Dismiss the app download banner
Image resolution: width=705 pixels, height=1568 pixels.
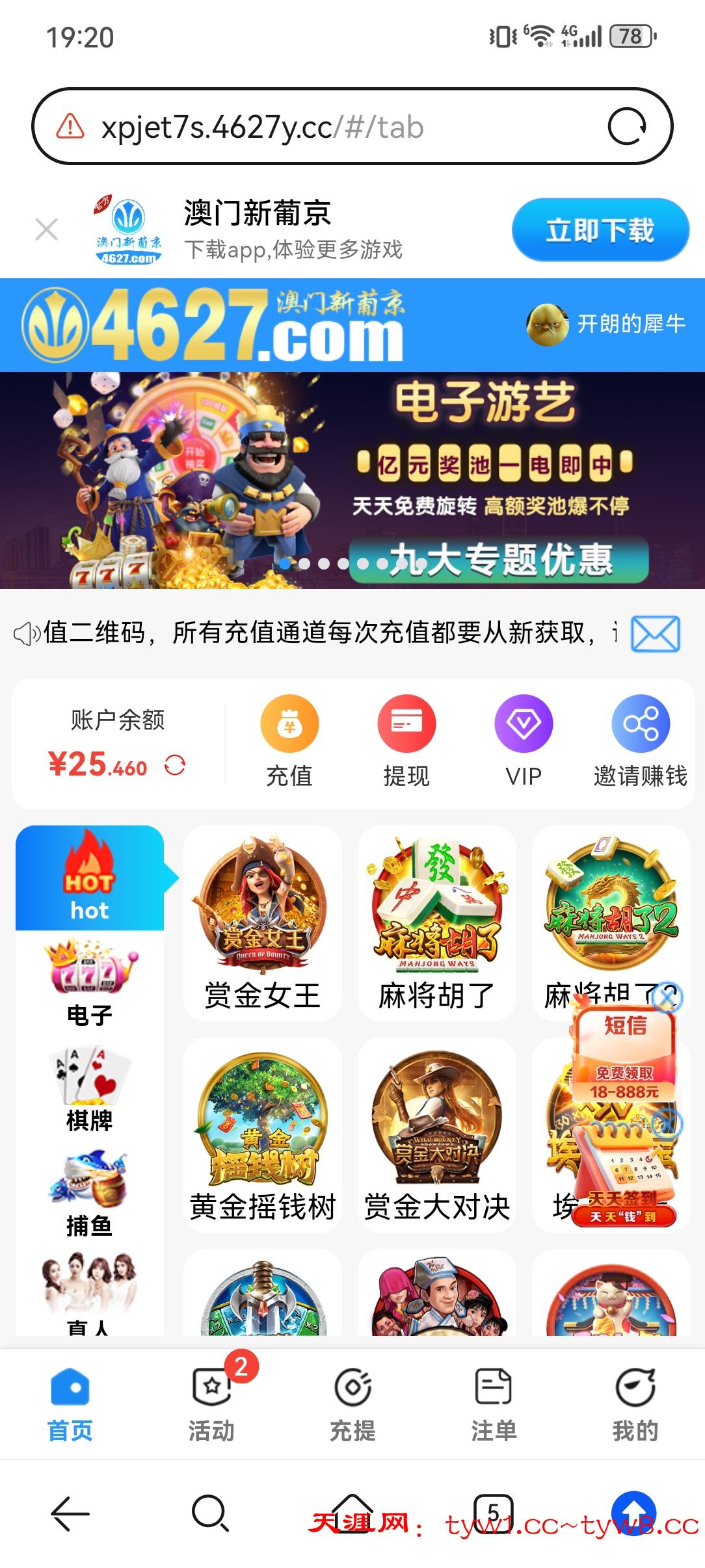47,229
